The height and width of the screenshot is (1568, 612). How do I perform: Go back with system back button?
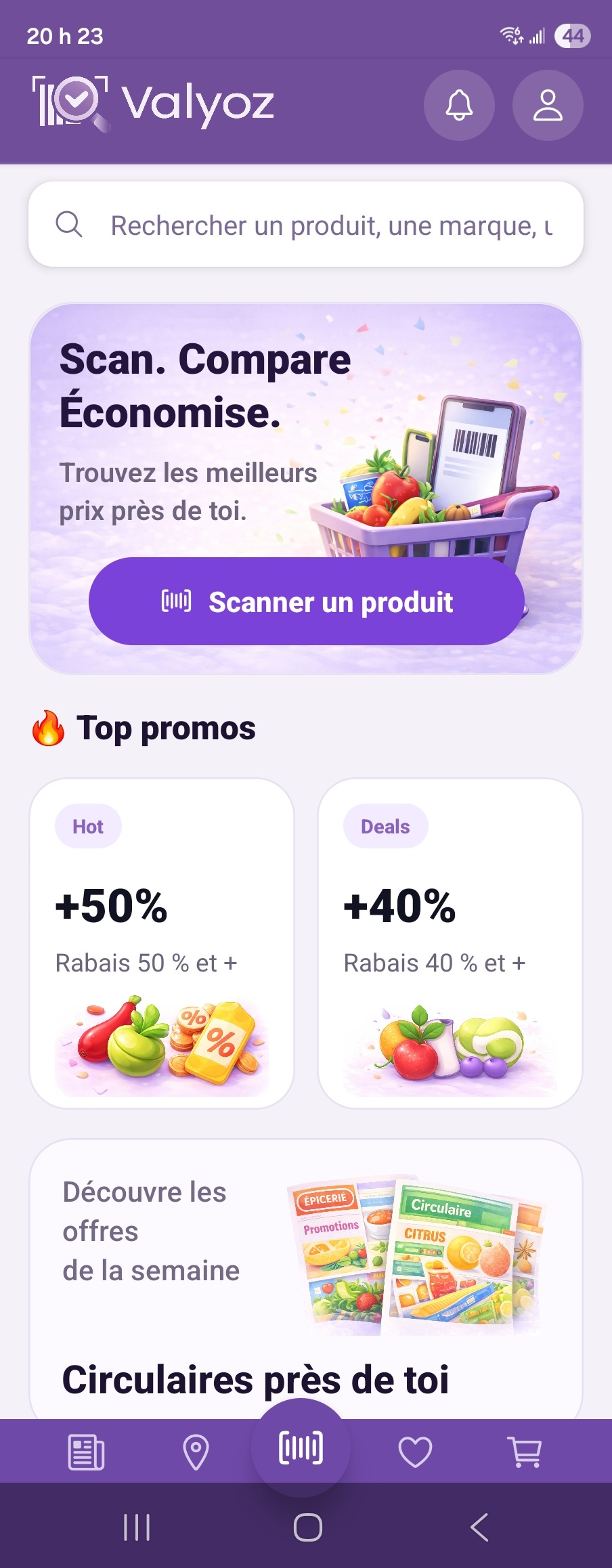pos(479,1527)
